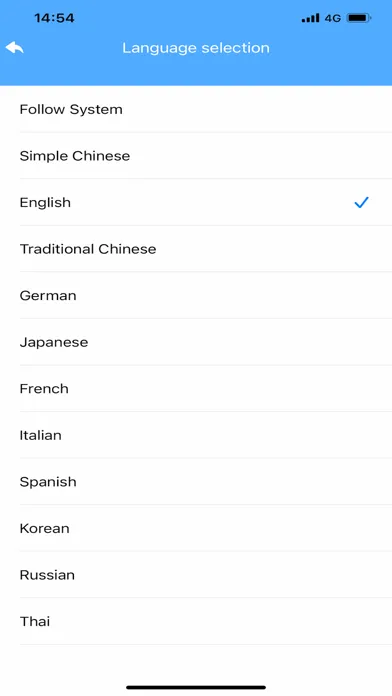Screen dimensions: 392x696
Task: Choose Thai from the language list
Action: click(196, 621)
